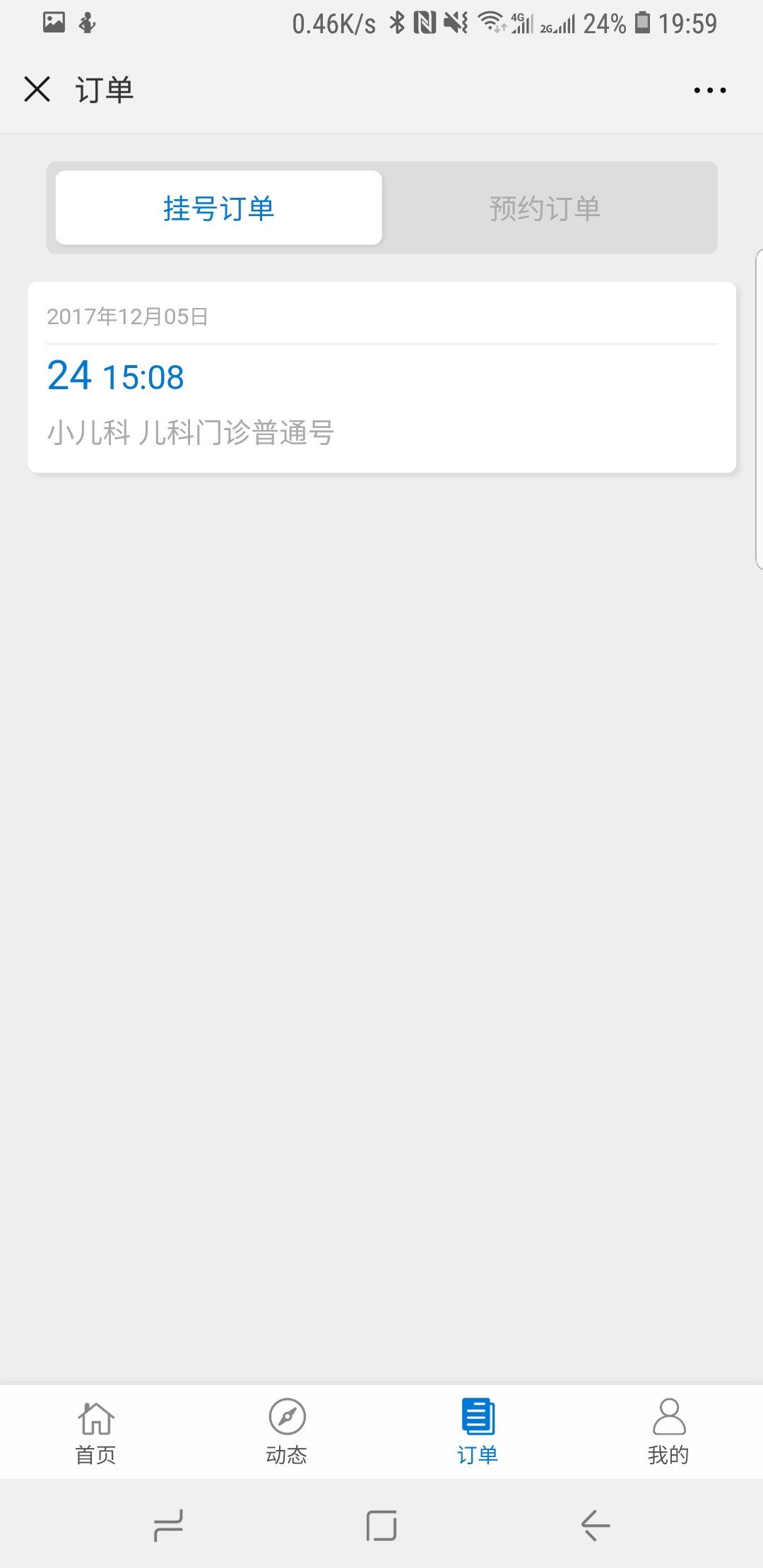Tap the 订单 bottom navigation item

pyautogui.click(x=478, y=1432)
